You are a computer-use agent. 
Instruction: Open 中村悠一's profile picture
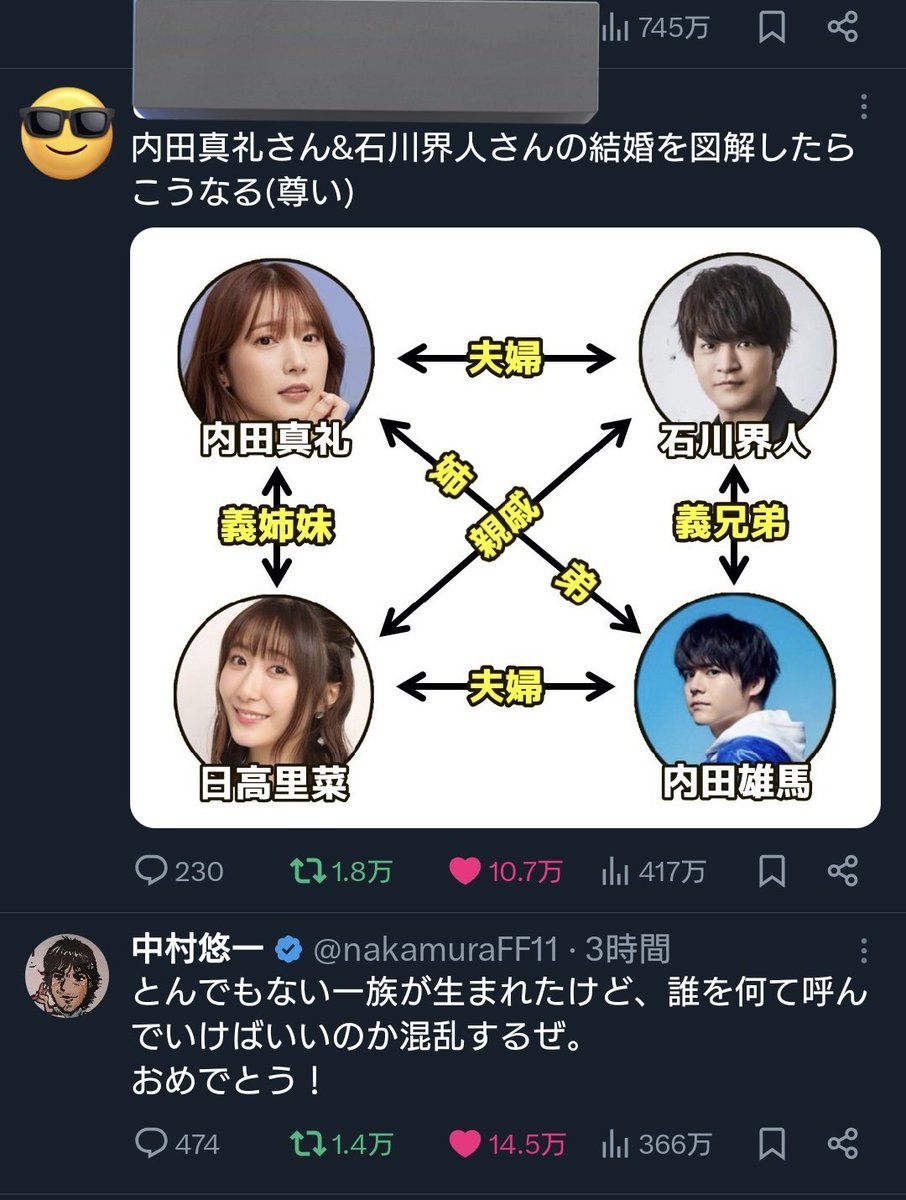tap(67, 976)
